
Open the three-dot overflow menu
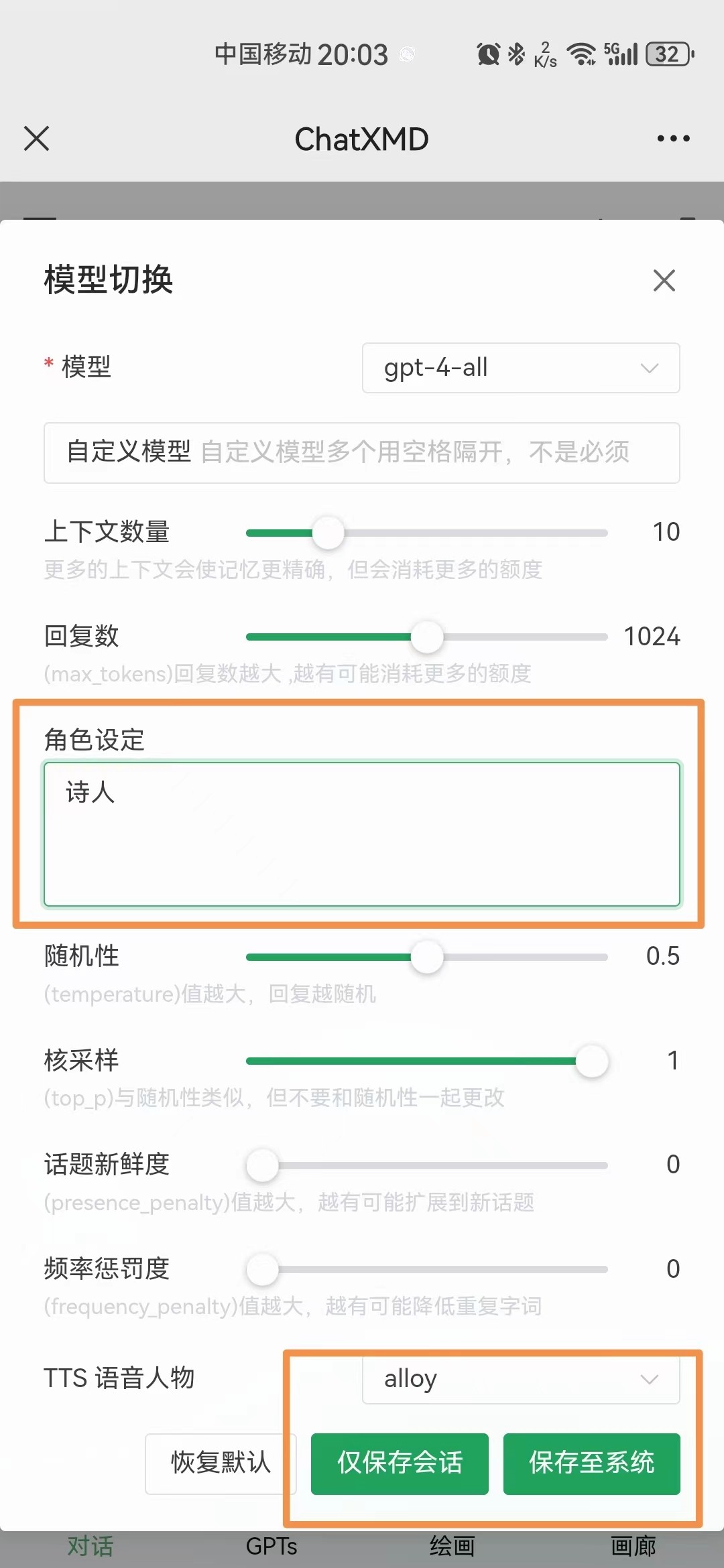673,139
